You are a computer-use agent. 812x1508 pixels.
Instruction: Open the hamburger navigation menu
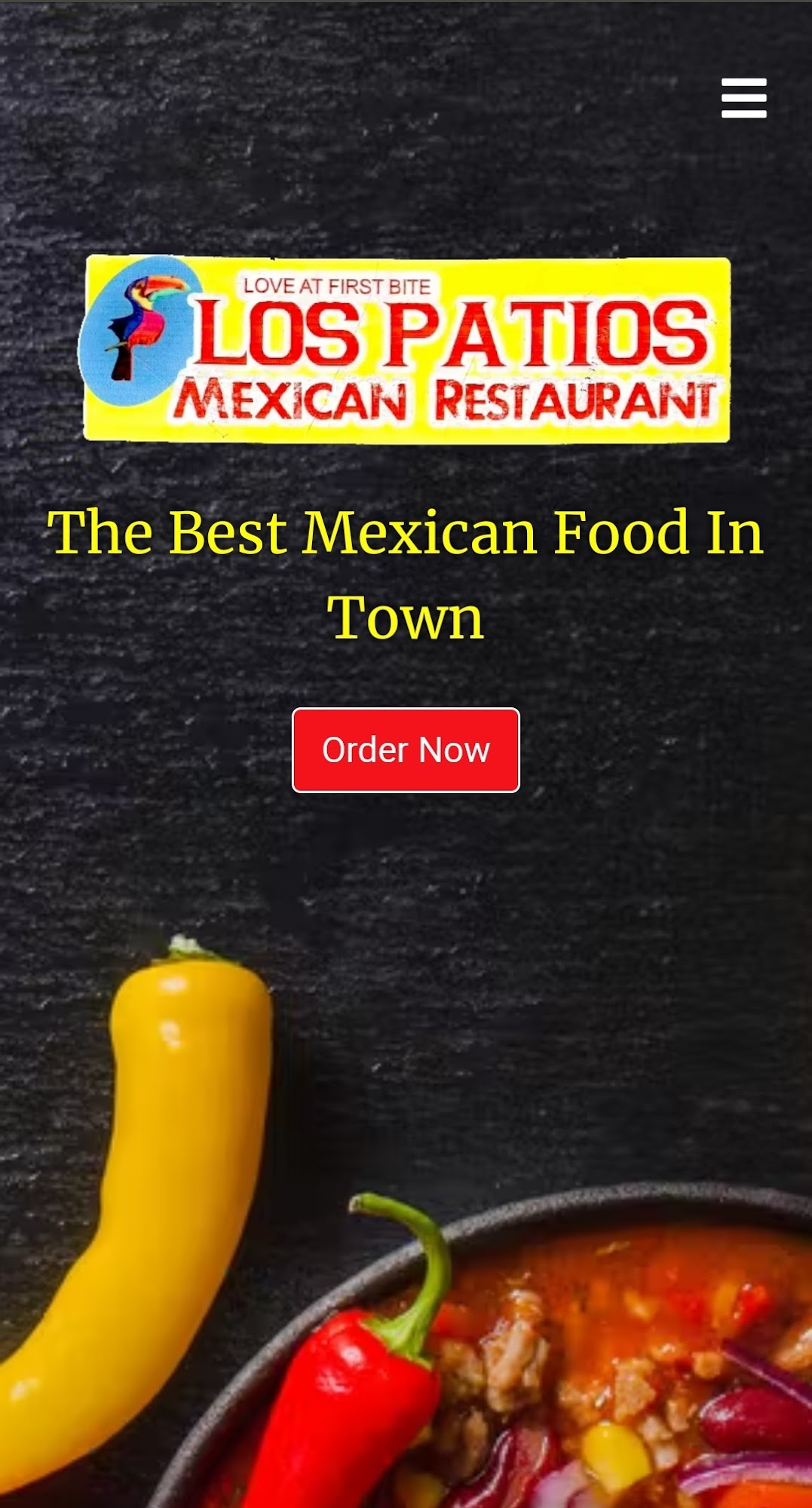pos(743,98)
